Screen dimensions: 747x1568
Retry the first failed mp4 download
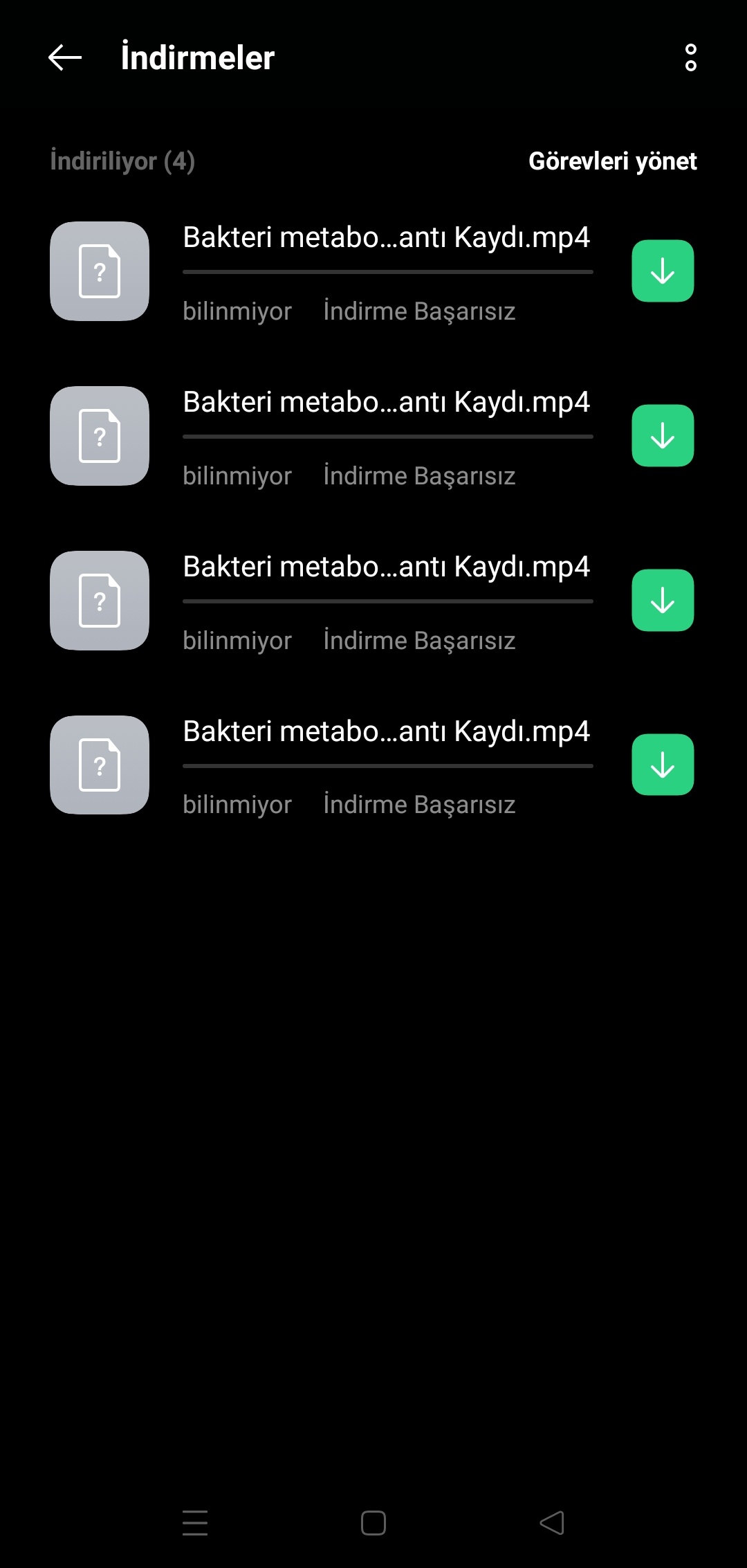point(662,271)
